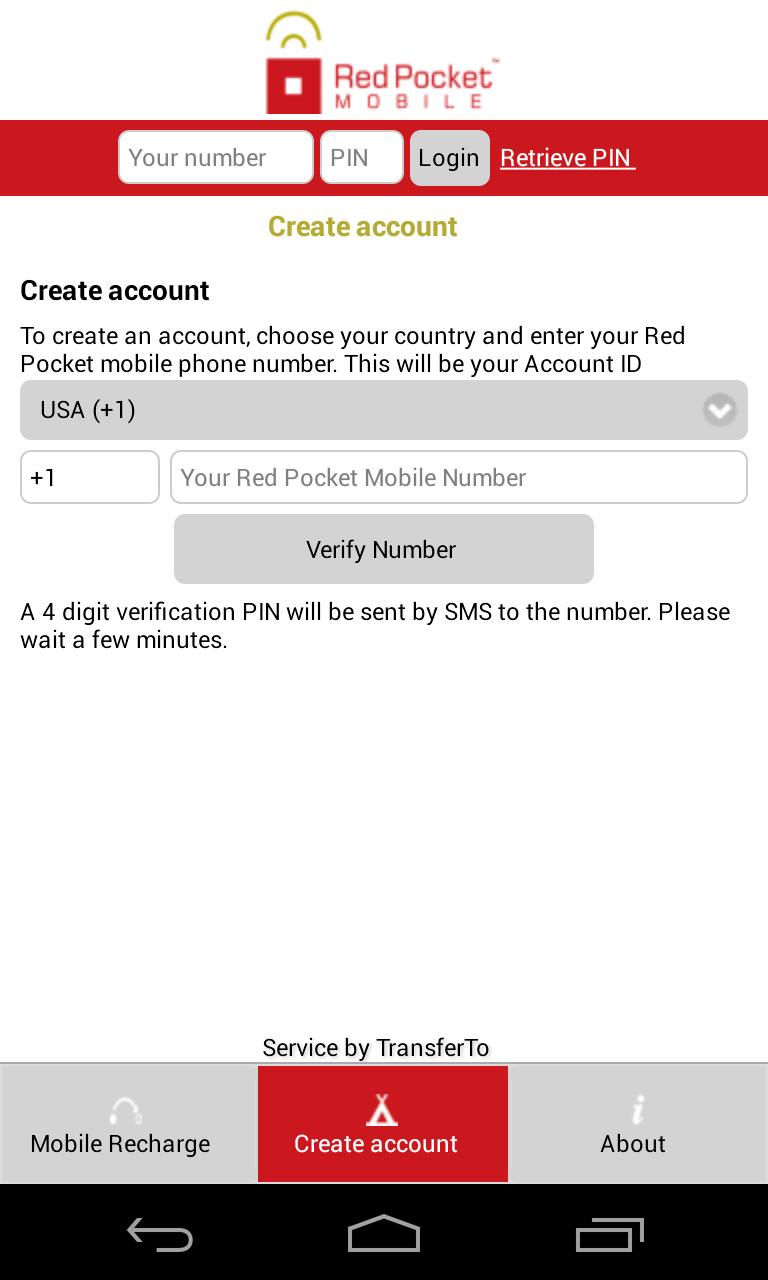Switch to the Mobile Recharge tab
This screenshot has width=768, height=1280.
[x=121, y=1124]
